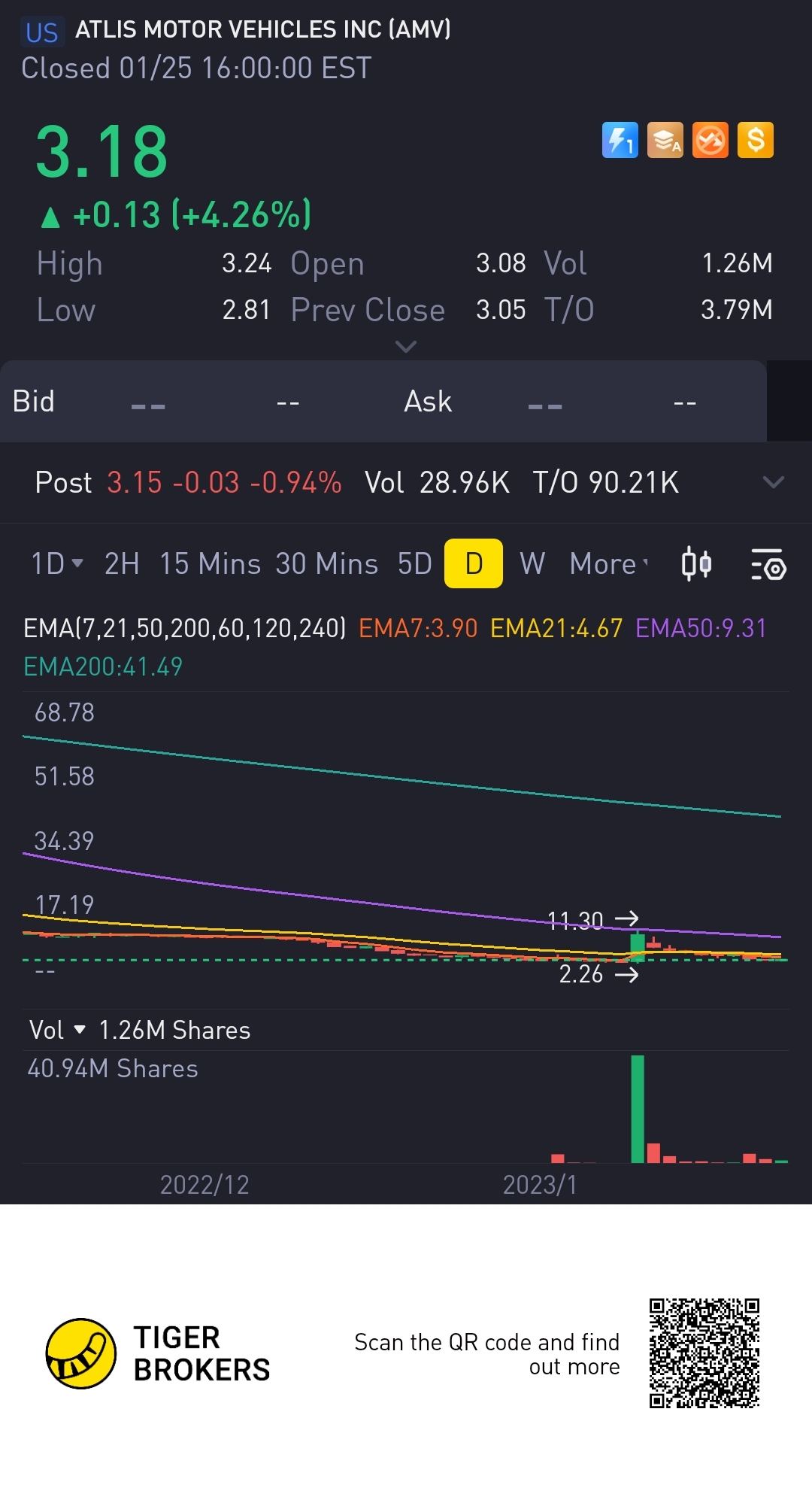Select the 15 Mins chart interval
The height and width of the screenshot is (1503, 812).
click(x=210, y=563)
